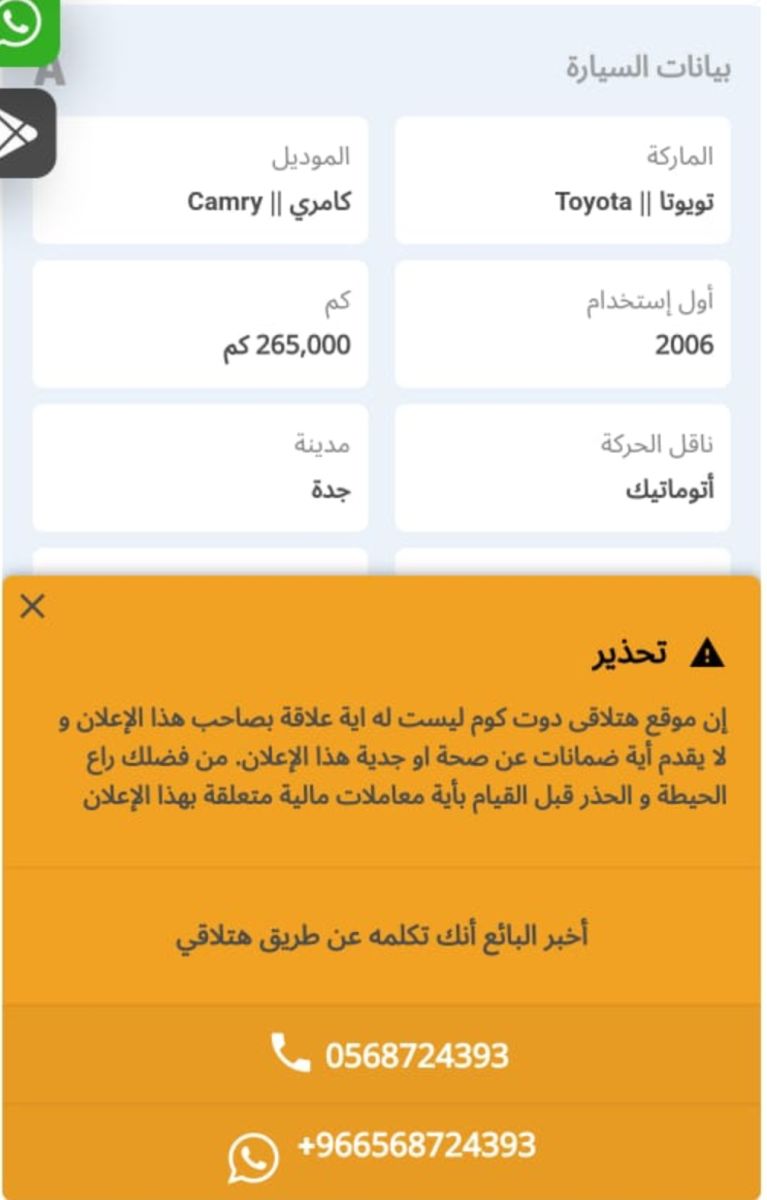Open the الماركة Toyota brand card
This screenshot has width=767, height=1200.
563,178
